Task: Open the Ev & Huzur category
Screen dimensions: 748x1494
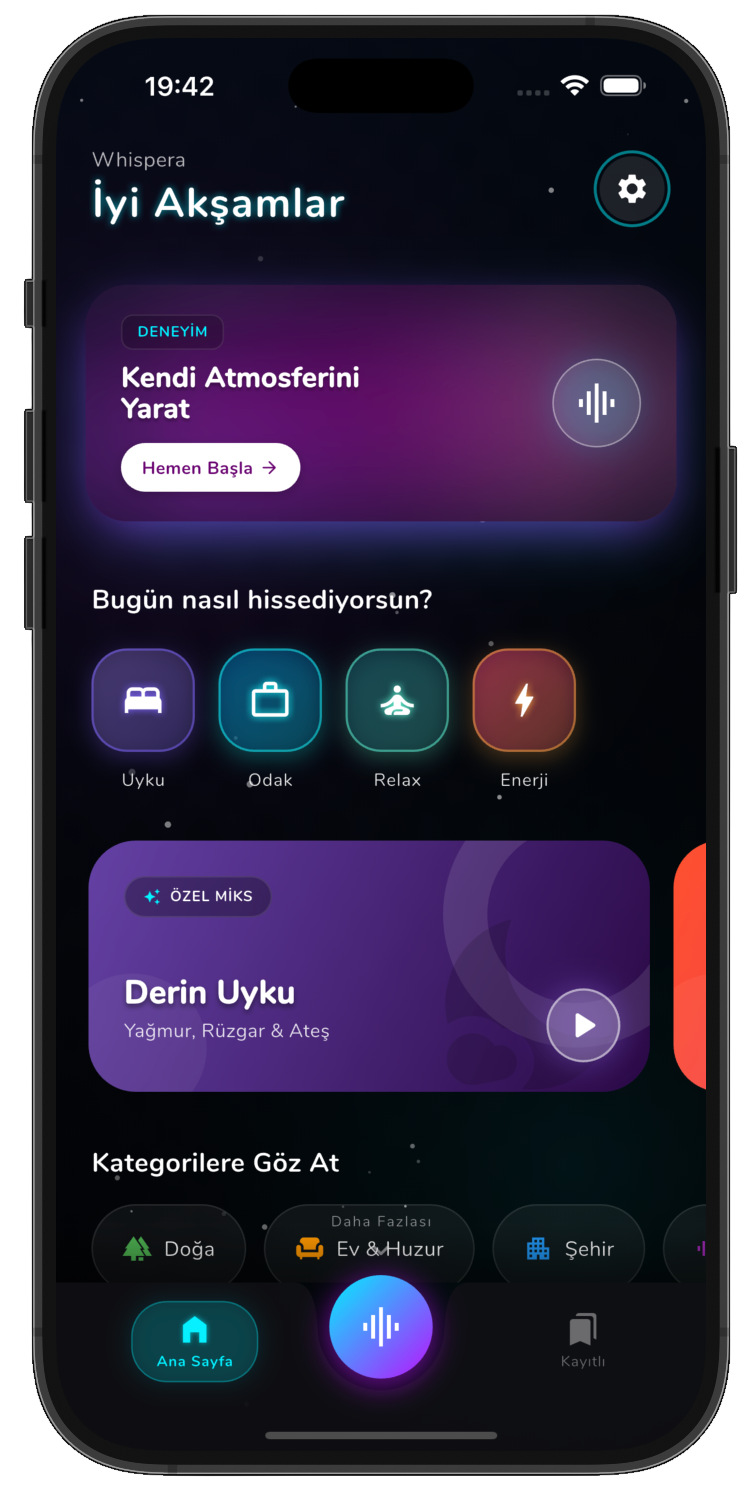Action: pyautogui.click(x=369, y=1249)
